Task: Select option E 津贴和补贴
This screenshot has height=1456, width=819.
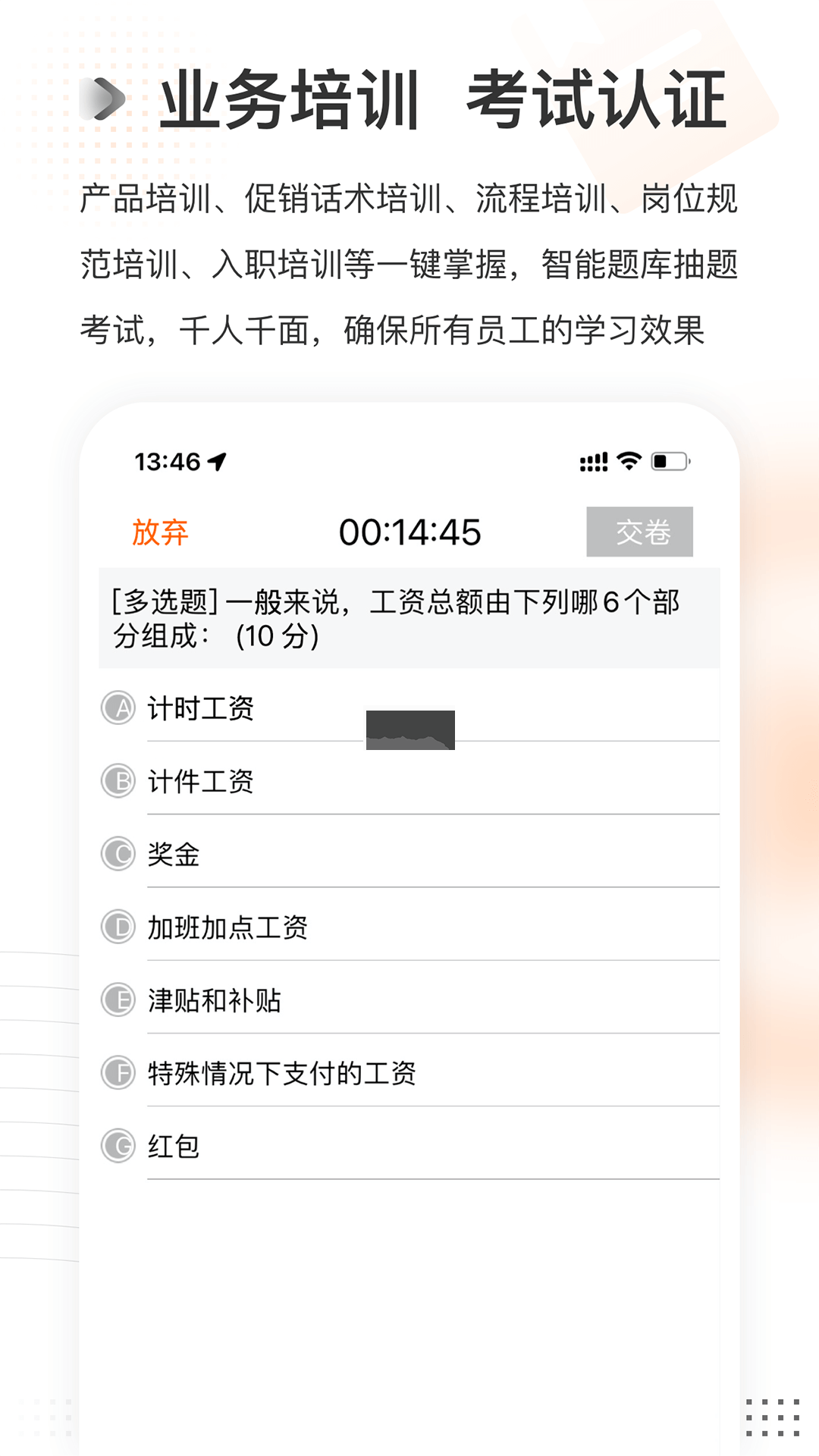Action: 214,999
